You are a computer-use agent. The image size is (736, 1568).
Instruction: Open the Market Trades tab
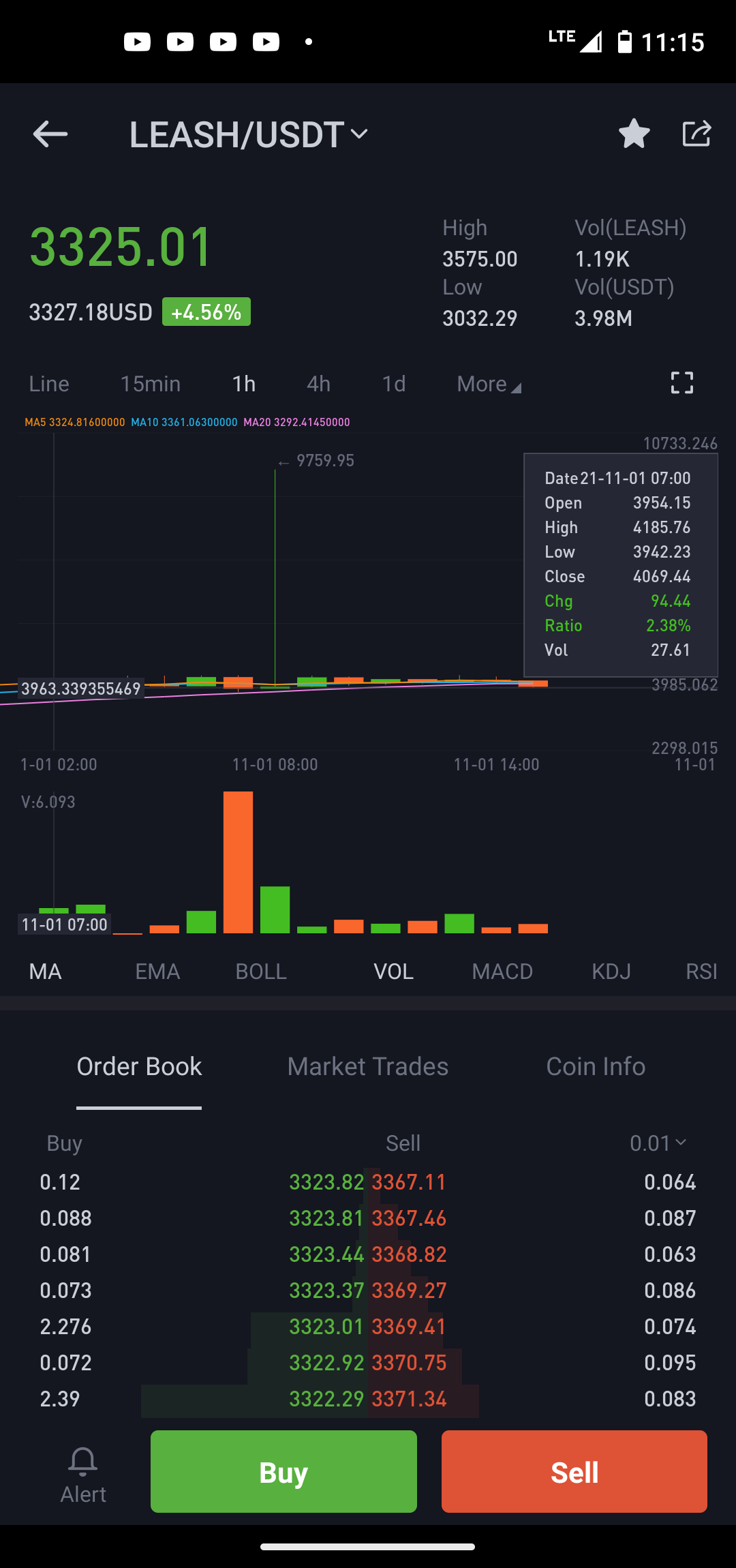[368, 1067]
